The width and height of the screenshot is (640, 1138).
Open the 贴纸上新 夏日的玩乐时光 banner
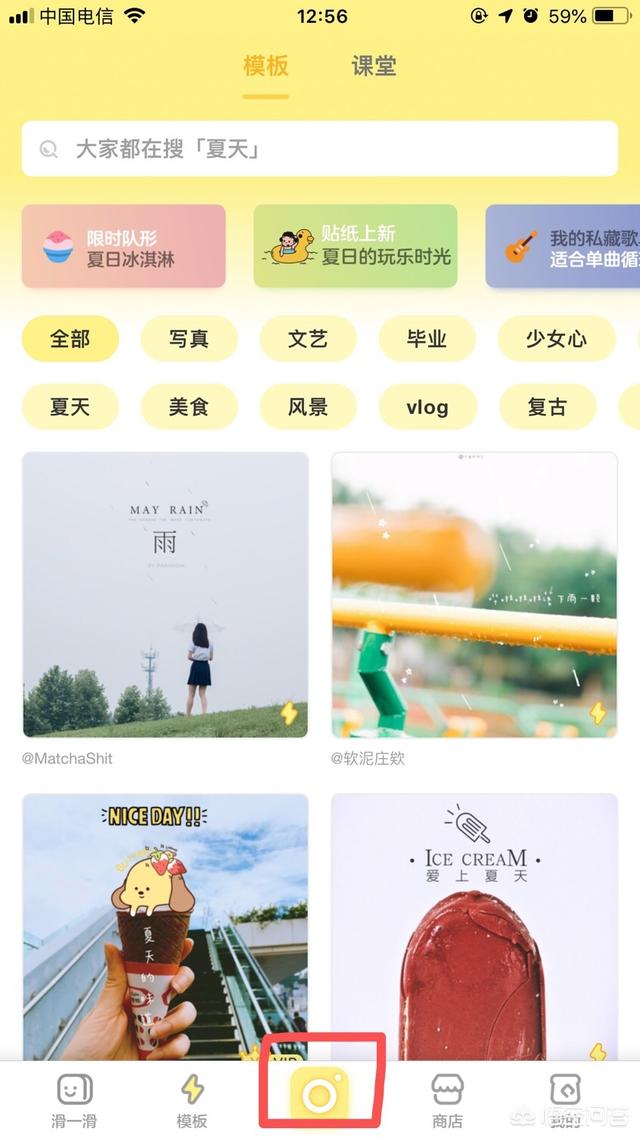click(x=355, y=246)
